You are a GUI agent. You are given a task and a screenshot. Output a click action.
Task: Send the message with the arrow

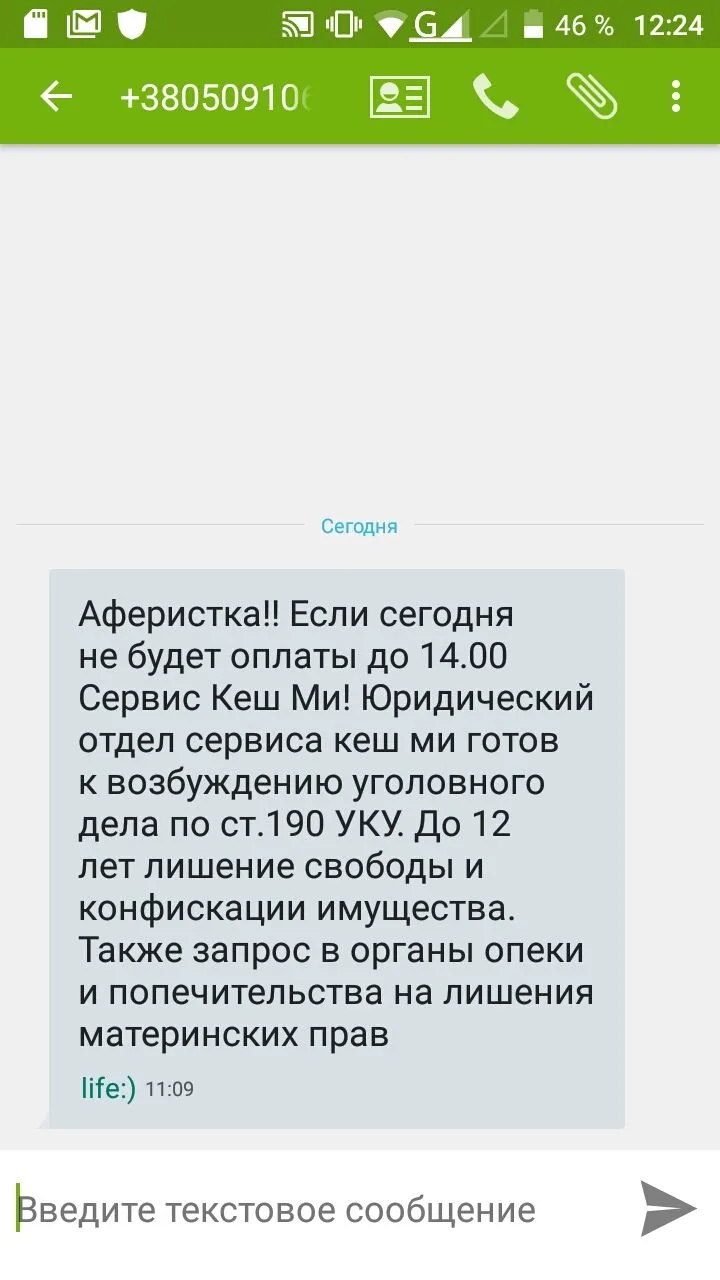coord(667,1209)
